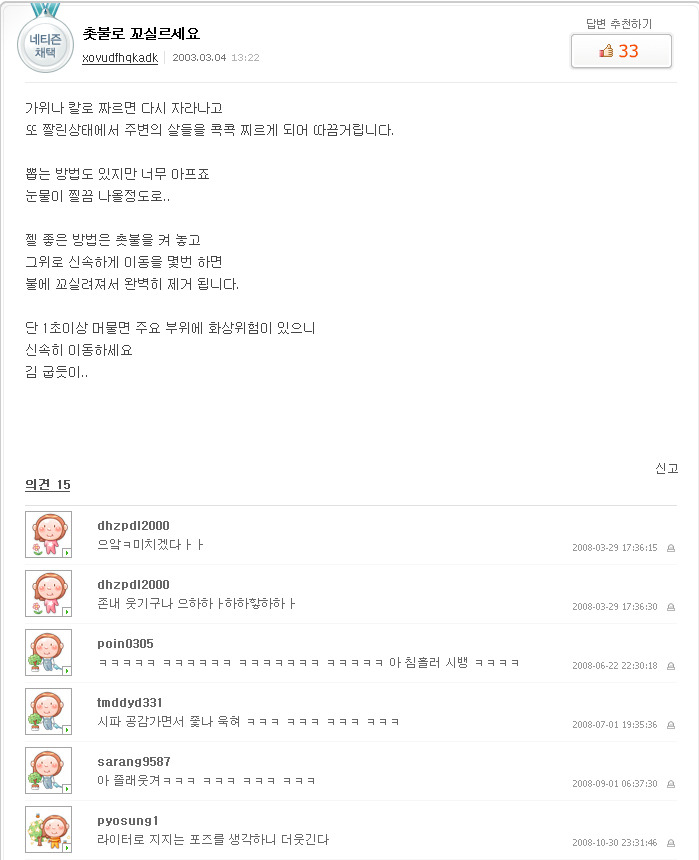Open the profile link of xovudfhqkadk
The height and width of the screenshot is (860, 699).
pyautogui.click(x=120, y=58)
